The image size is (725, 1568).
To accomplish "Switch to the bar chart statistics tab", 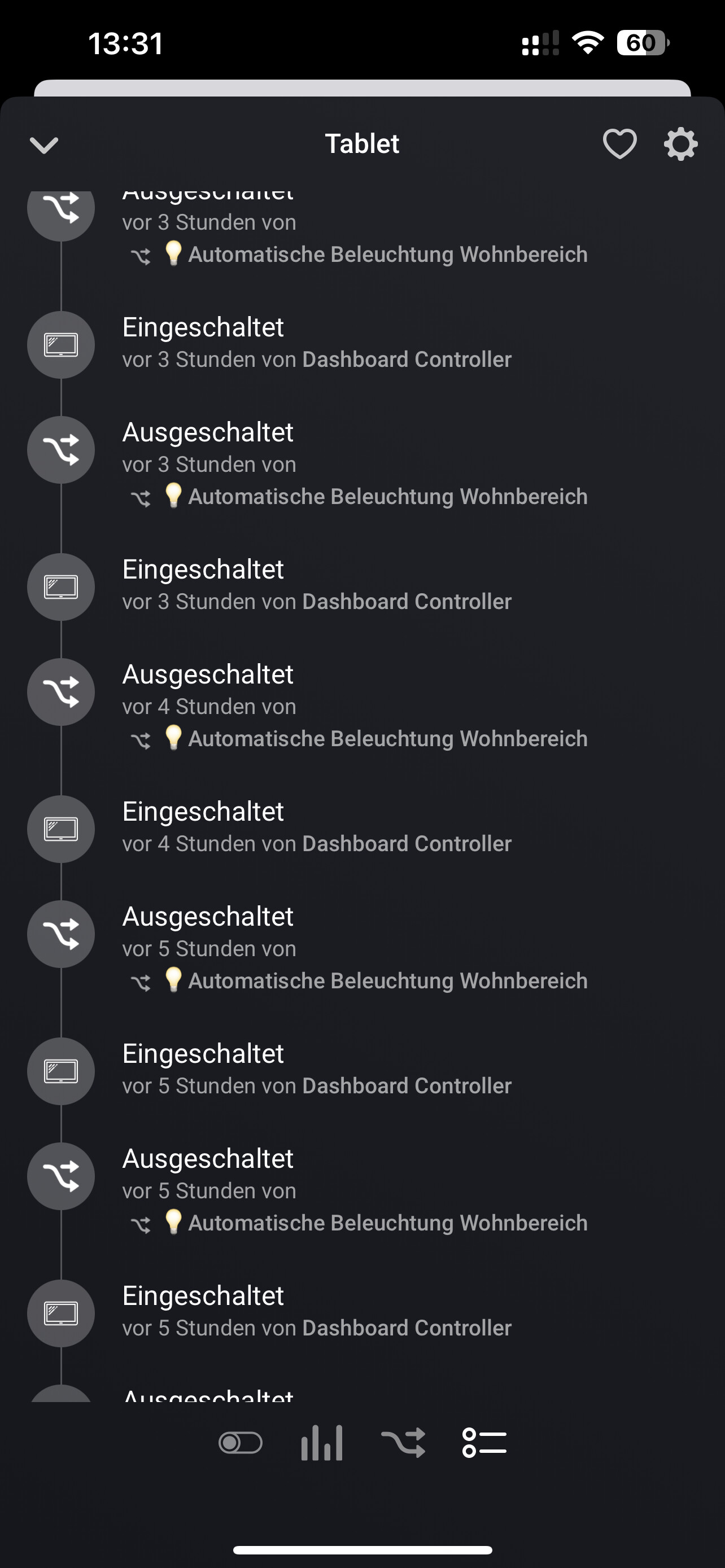I will click(x=321, y=1443).
